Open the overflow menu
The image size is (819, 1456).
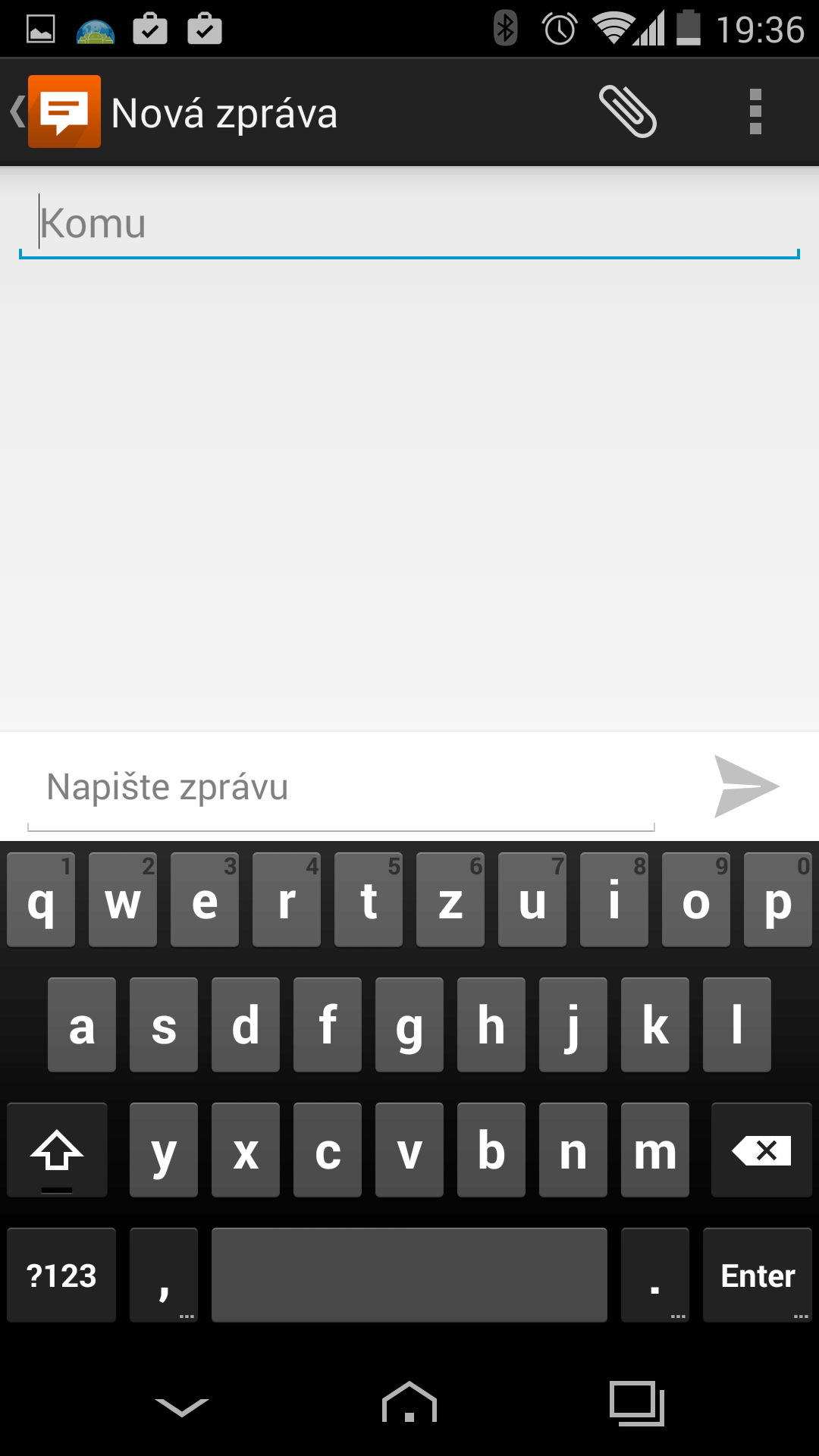(x=755, y=112)
